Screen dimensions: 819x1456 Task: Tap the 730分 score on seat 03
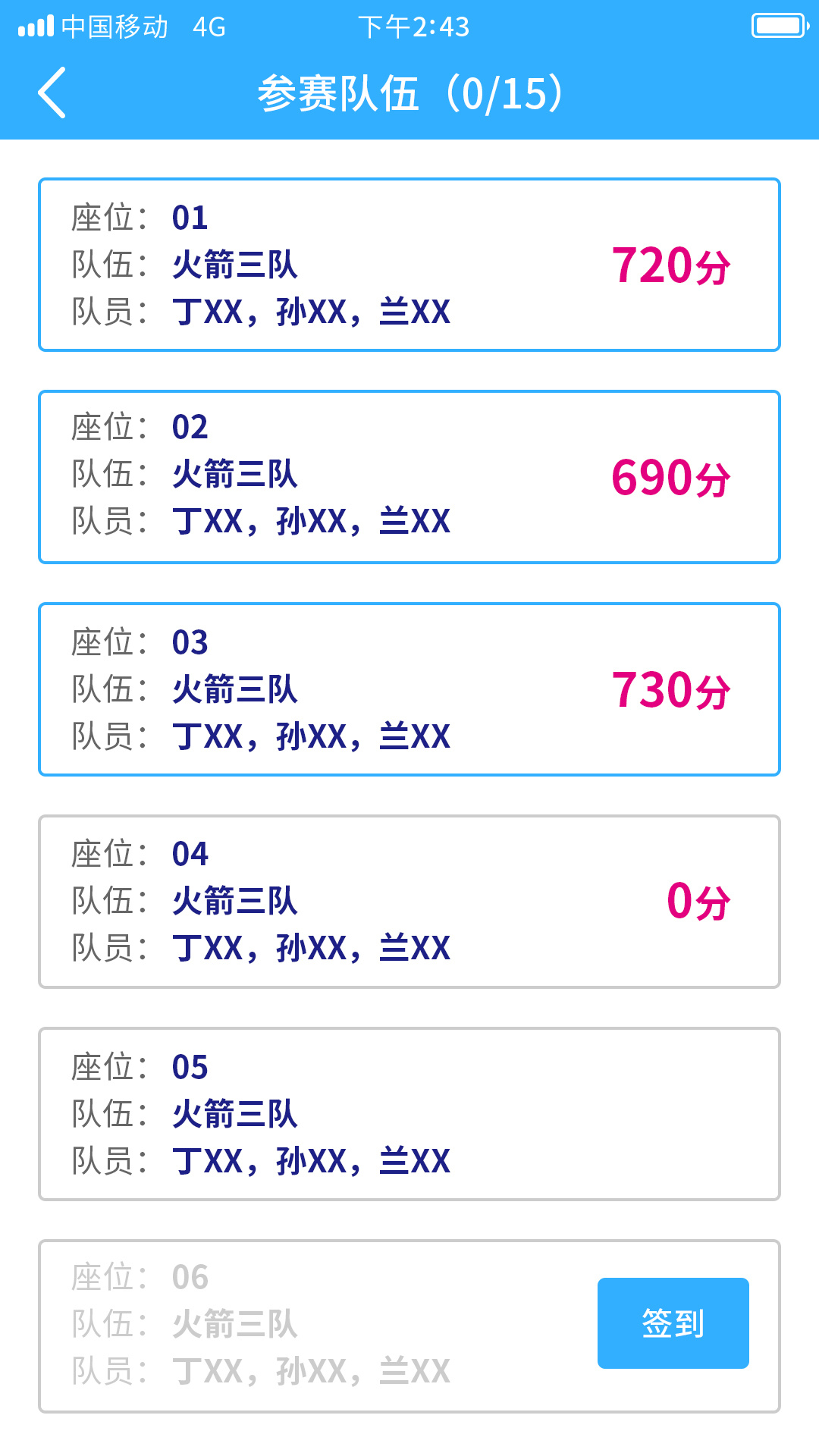670,690
